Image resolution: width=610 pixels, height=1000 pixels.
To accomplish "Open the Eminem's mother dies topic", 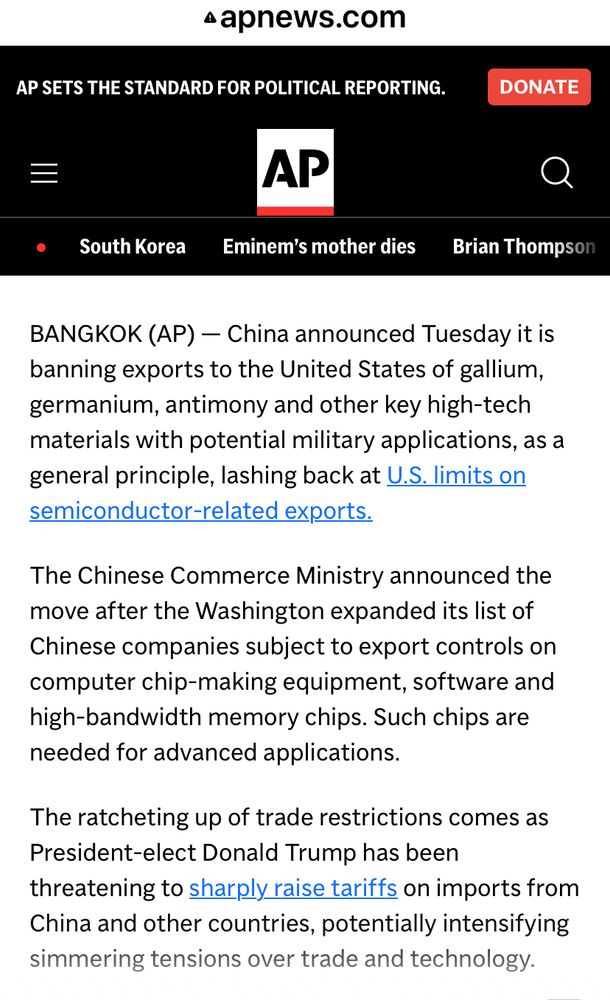I will click(x=319, y=246).
